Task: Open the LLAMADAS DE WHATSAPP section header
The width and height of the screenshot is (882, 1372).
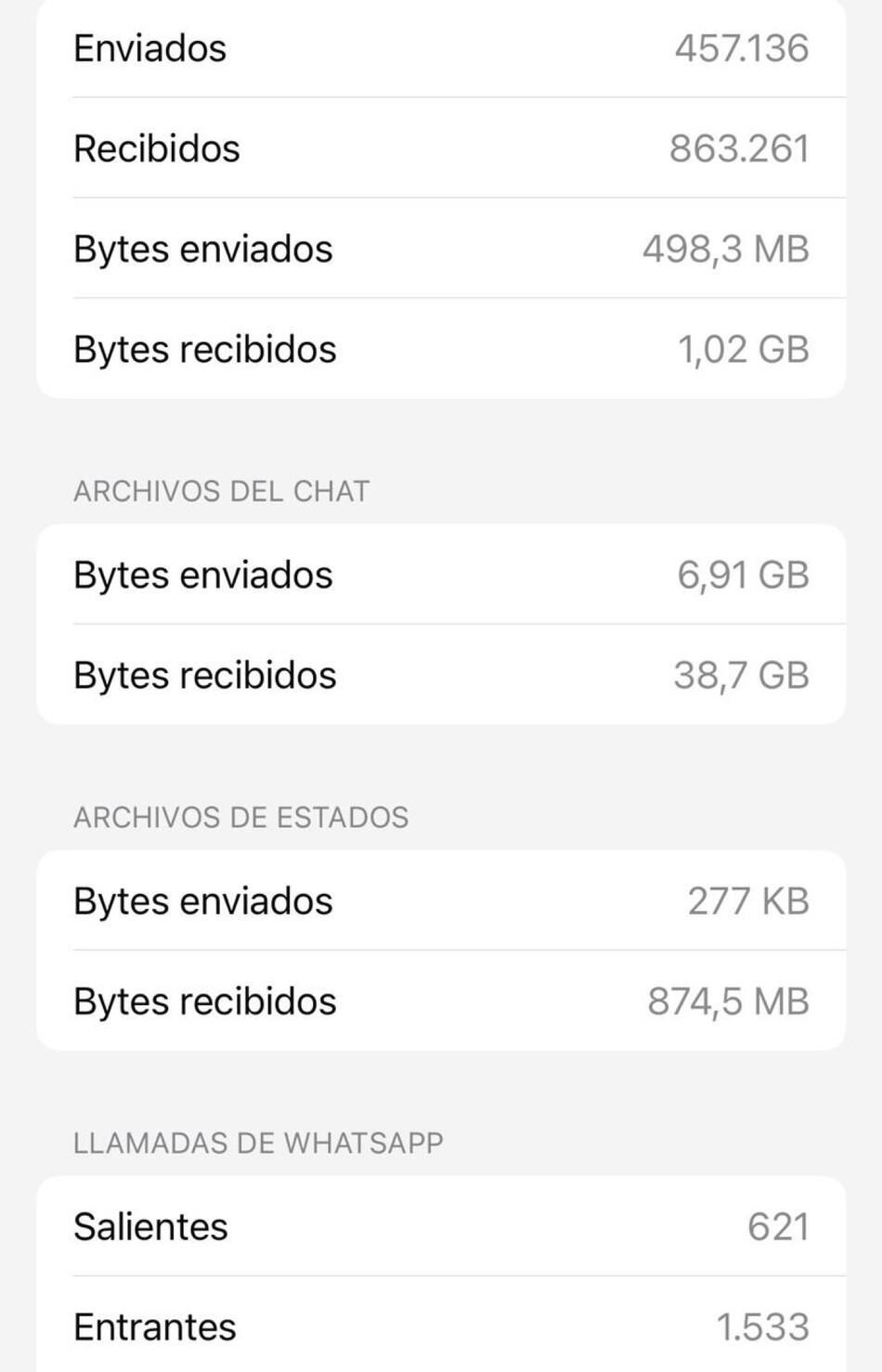Action: [x=259, y=1144]
